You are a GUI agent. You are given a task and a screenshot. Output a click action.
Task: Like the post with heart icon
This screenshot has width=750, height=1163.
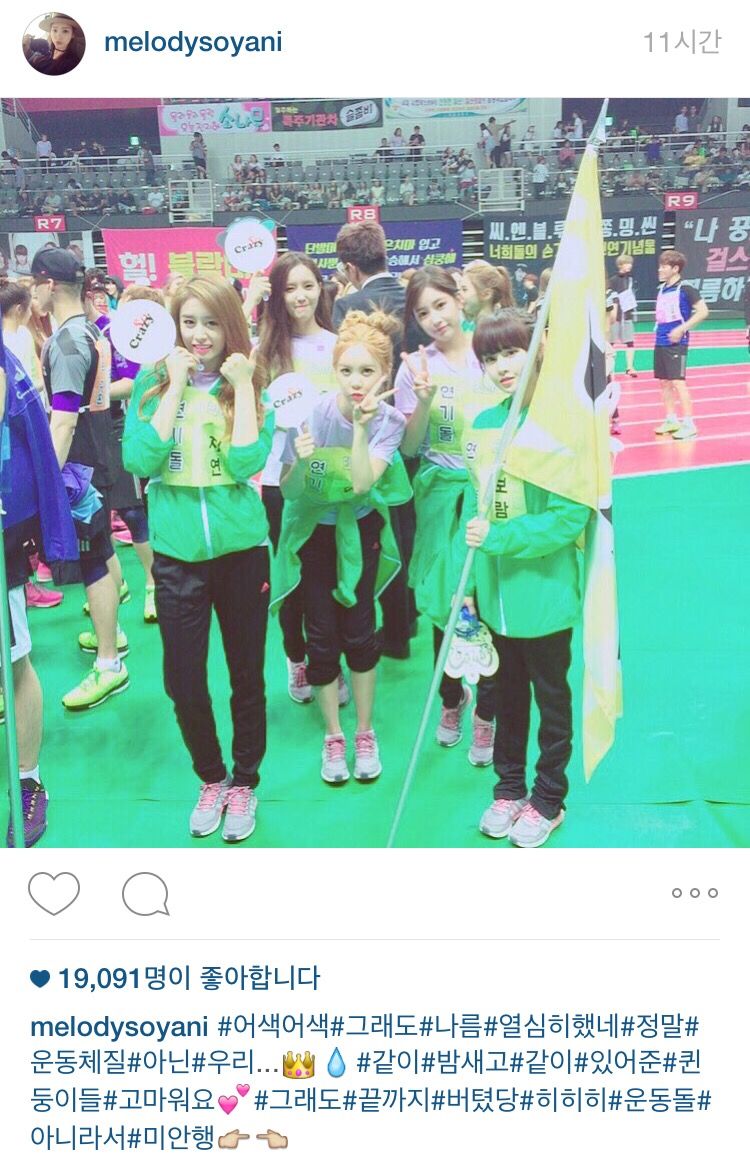tap(53, 893)
